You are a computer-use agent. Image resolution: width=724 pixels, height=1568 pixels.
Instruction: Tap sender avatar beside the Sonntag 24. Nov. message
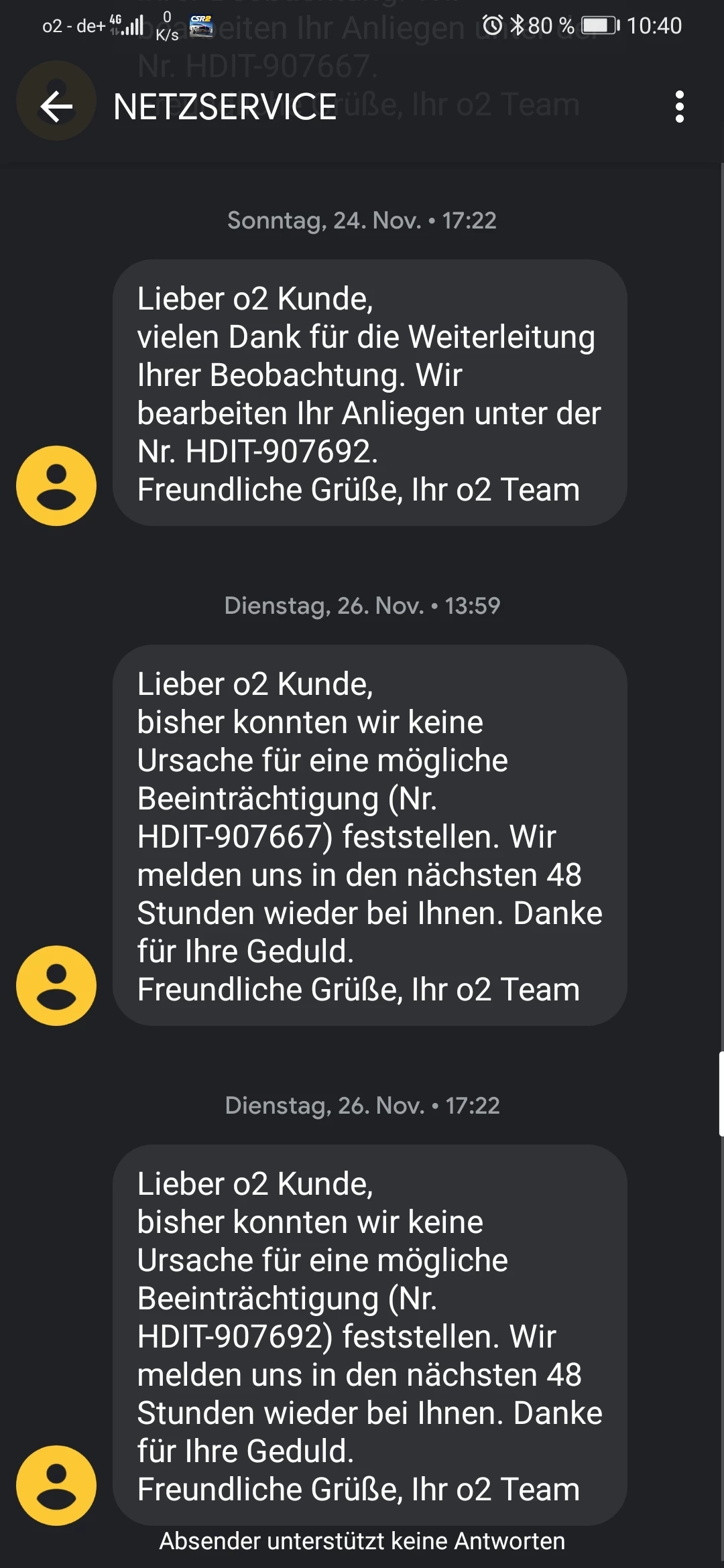[56, 486]
